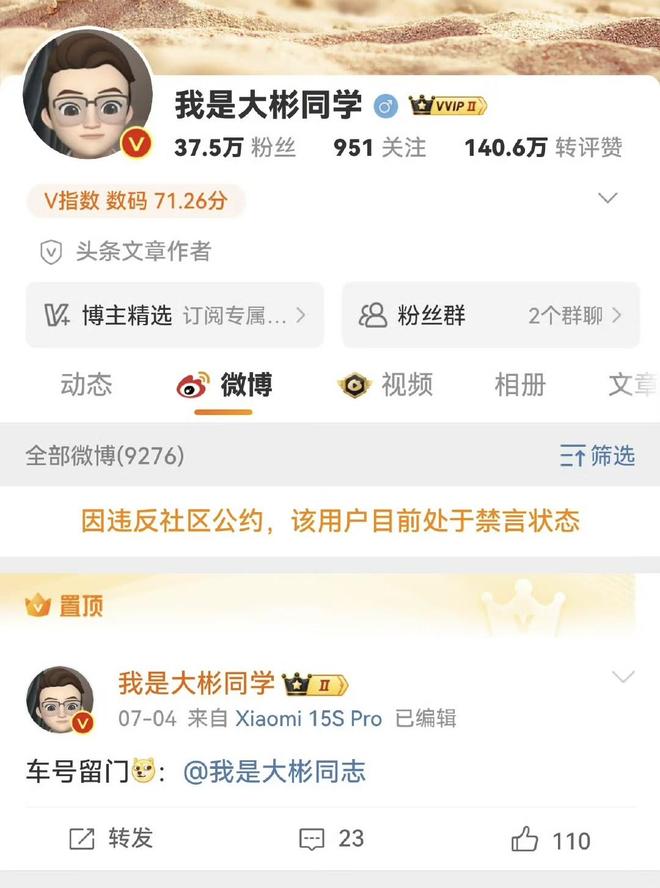Like the pinned post with 110 likes
The height and width of the screenshot is (888, 660).
[551, 840]
